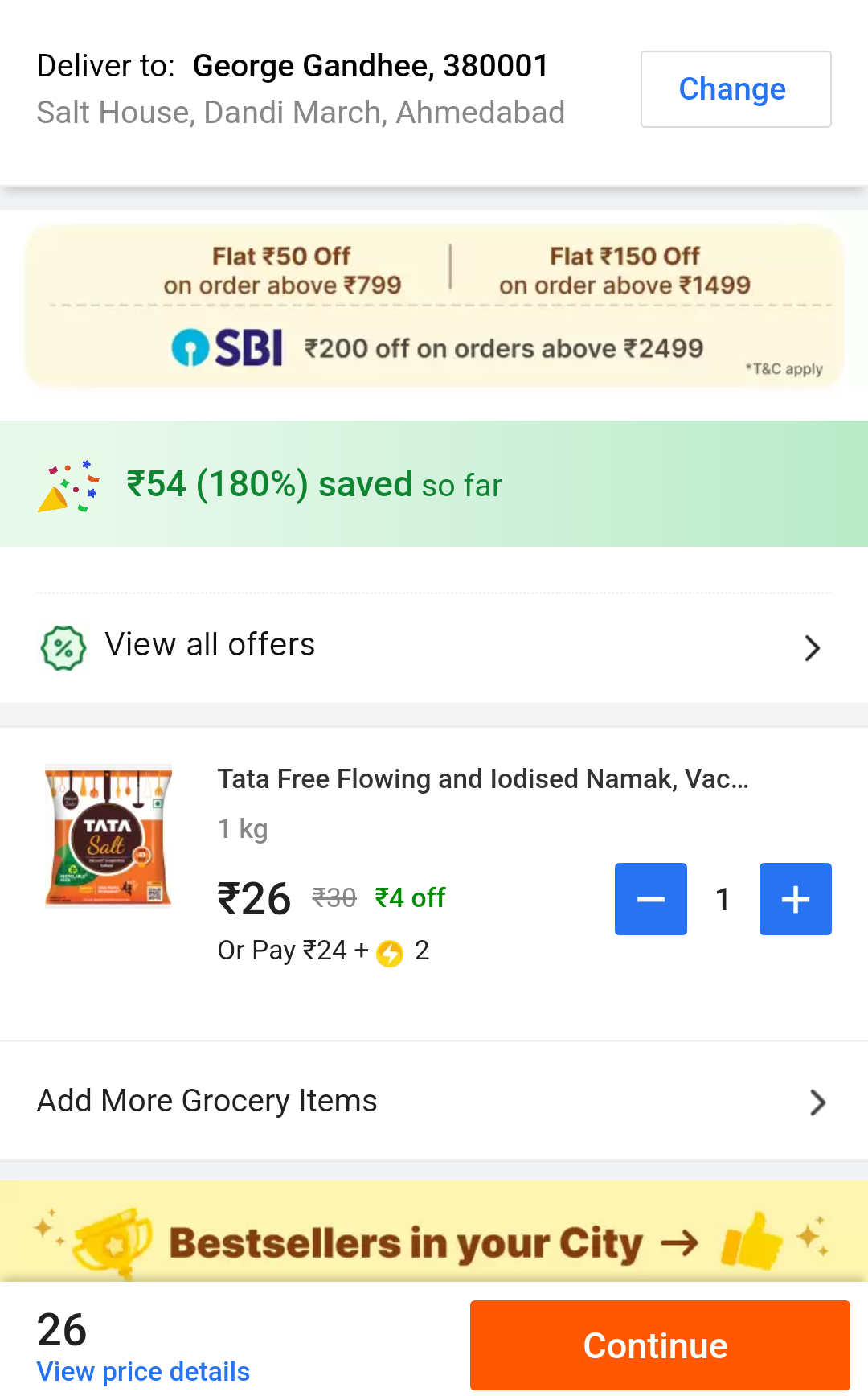Click the ₹54 saved banner
The image size is (868, 1396).
tap(313, 484)
